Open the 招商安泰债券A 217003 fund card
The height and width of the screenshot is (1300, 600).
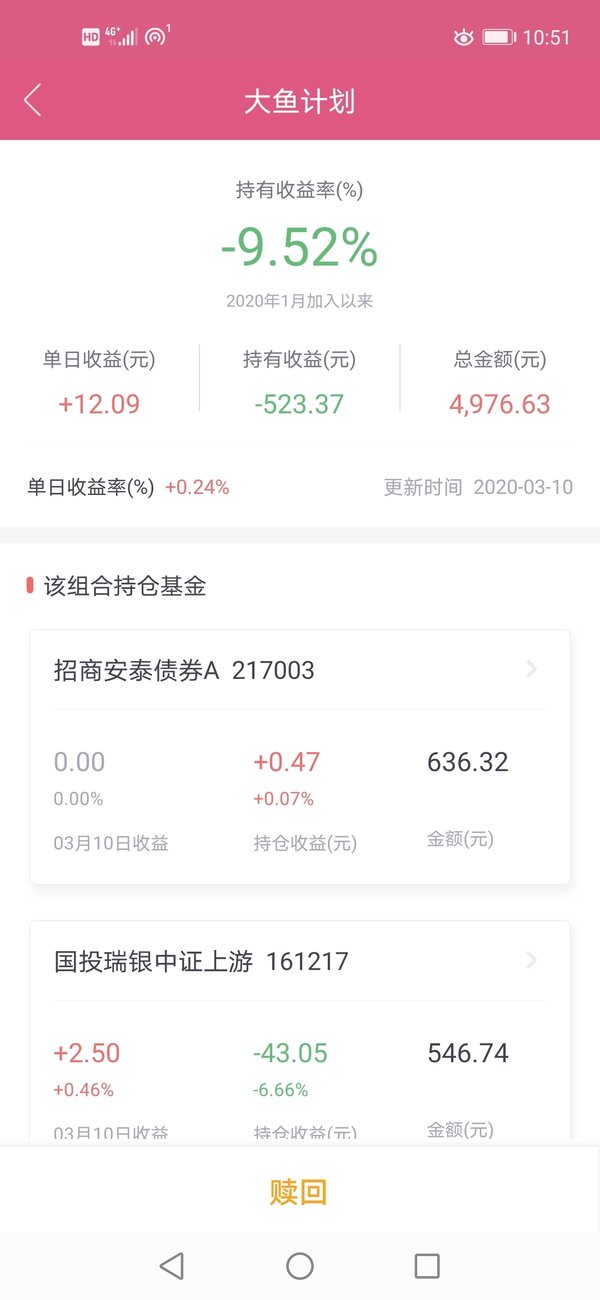click(x=300, y=757)
